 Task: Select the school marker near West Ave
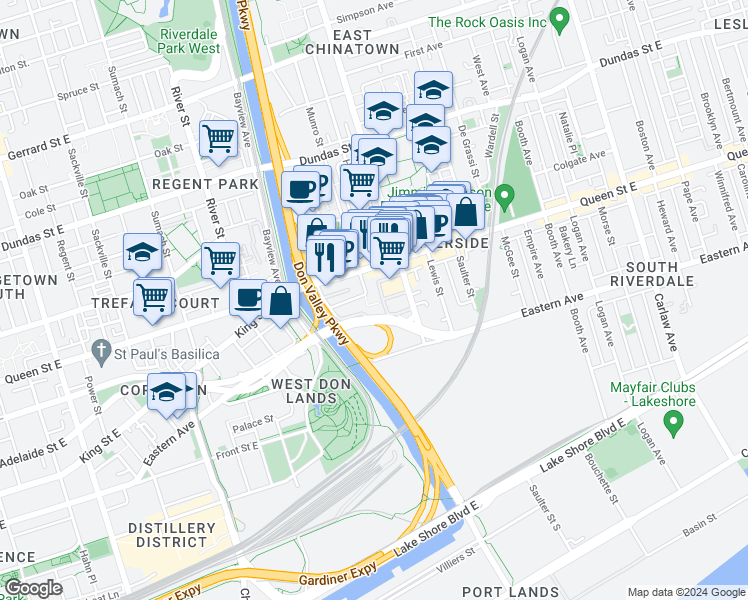click(433, 90)
